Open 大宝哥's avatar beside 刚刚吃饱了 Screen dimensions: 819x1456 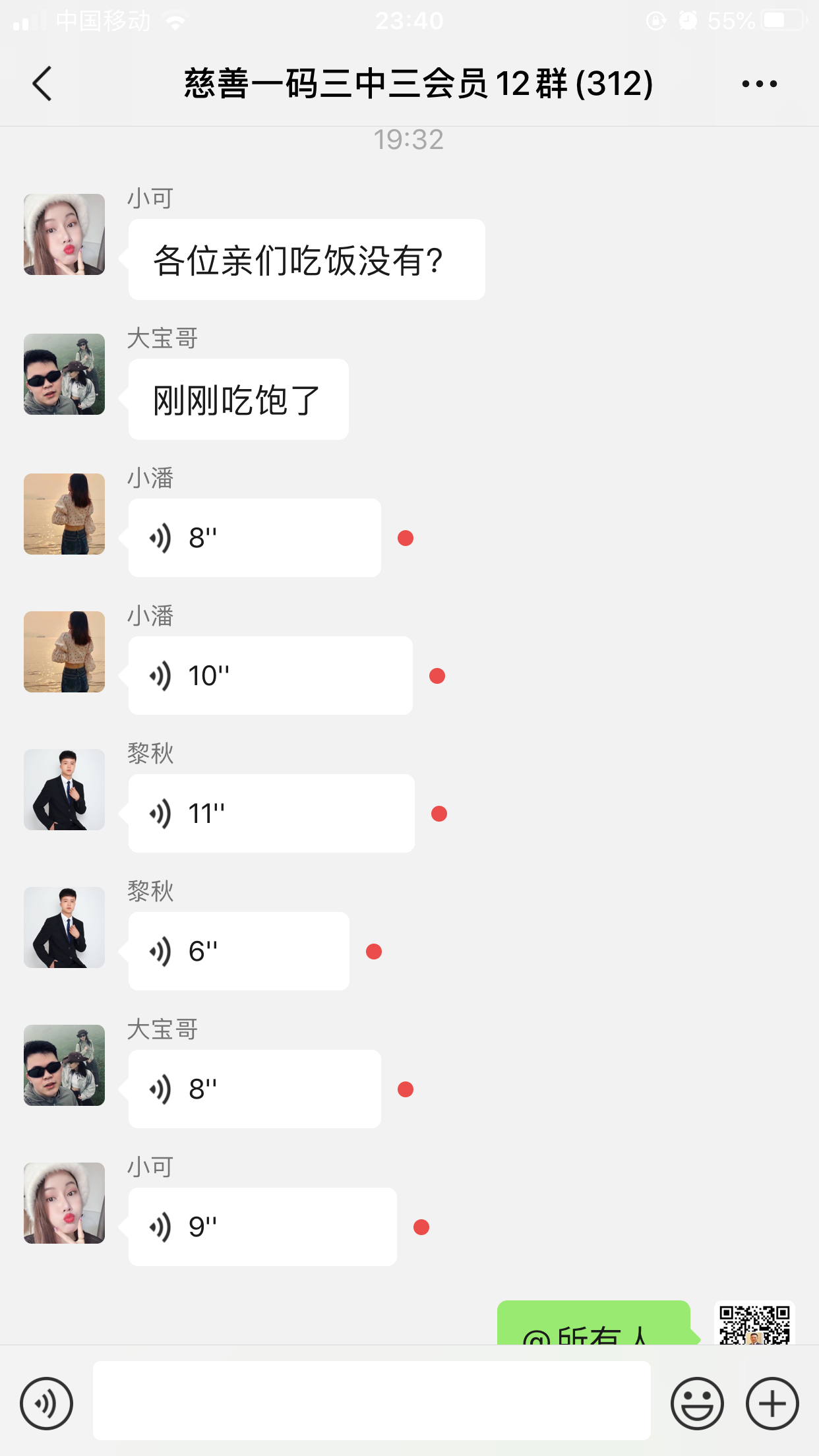(65, 375)
